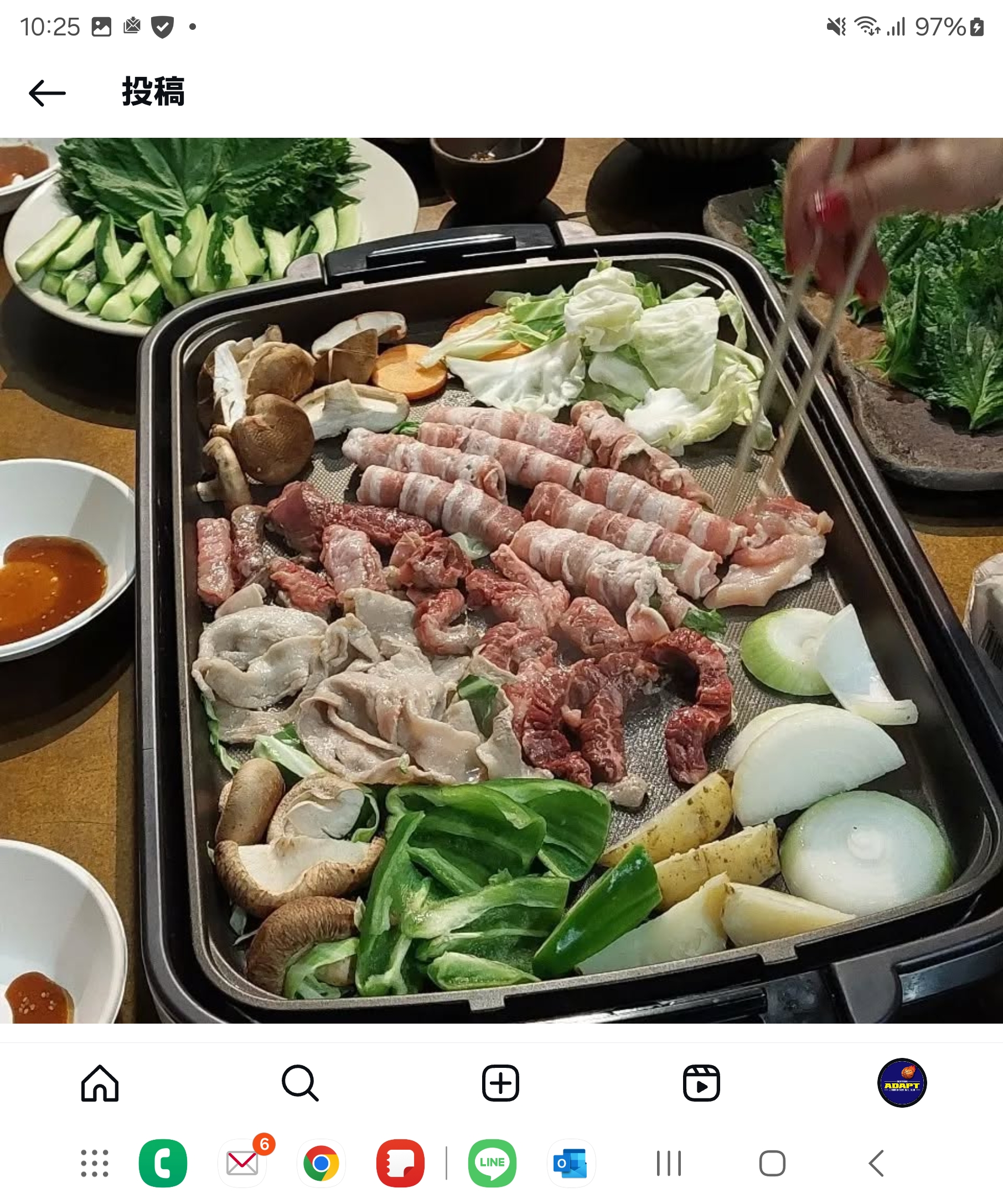
Task: Show recent apps
Action: click(669, 1163)
